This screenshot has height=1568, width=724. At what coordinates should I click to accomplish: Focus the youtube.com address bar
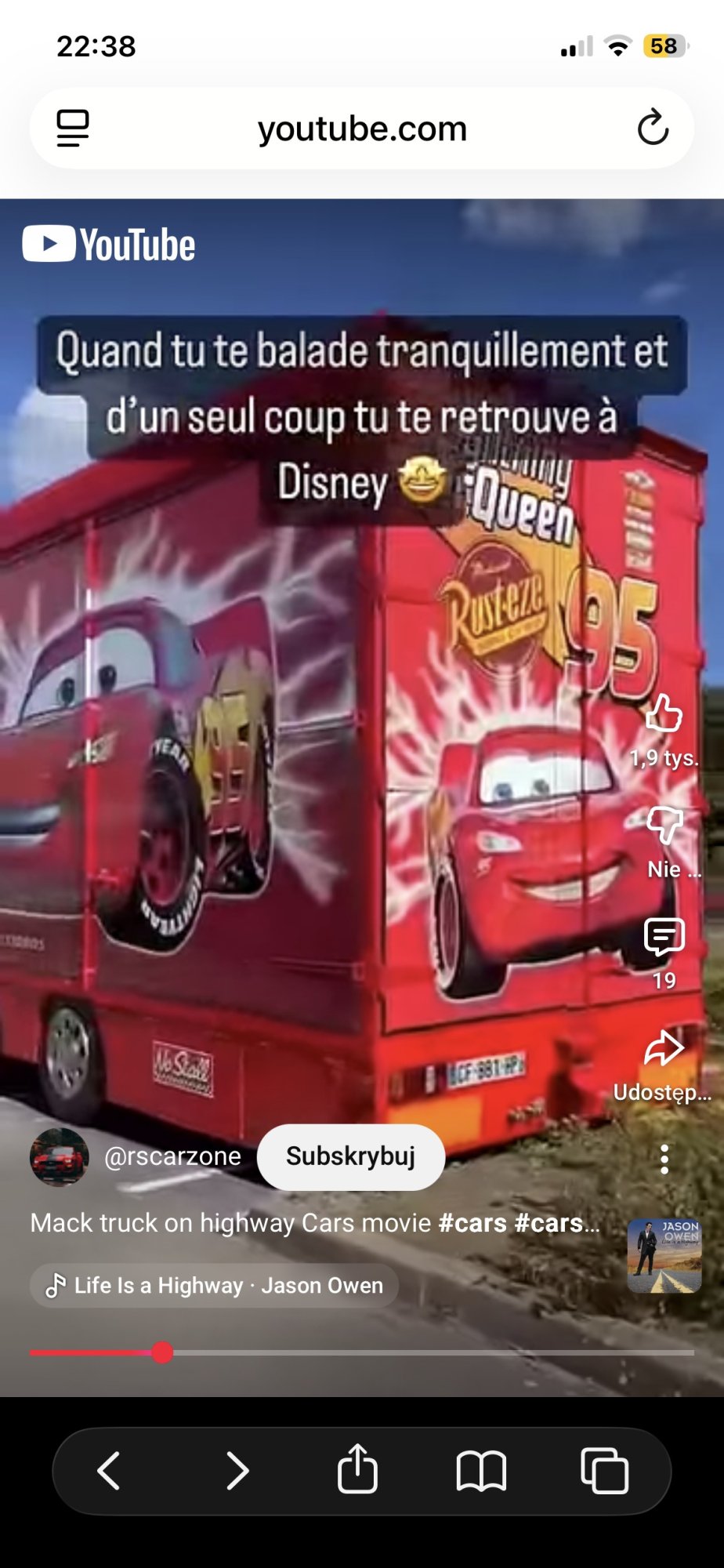(362, 129)
